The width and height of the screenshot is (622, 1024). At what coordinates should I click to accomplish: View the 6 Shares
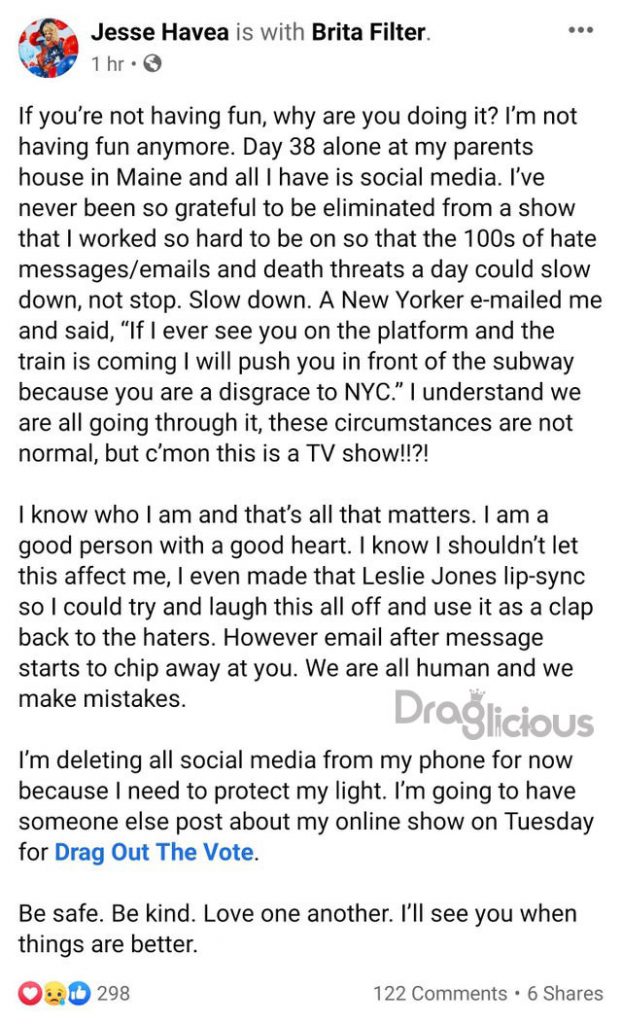(565, 993)
